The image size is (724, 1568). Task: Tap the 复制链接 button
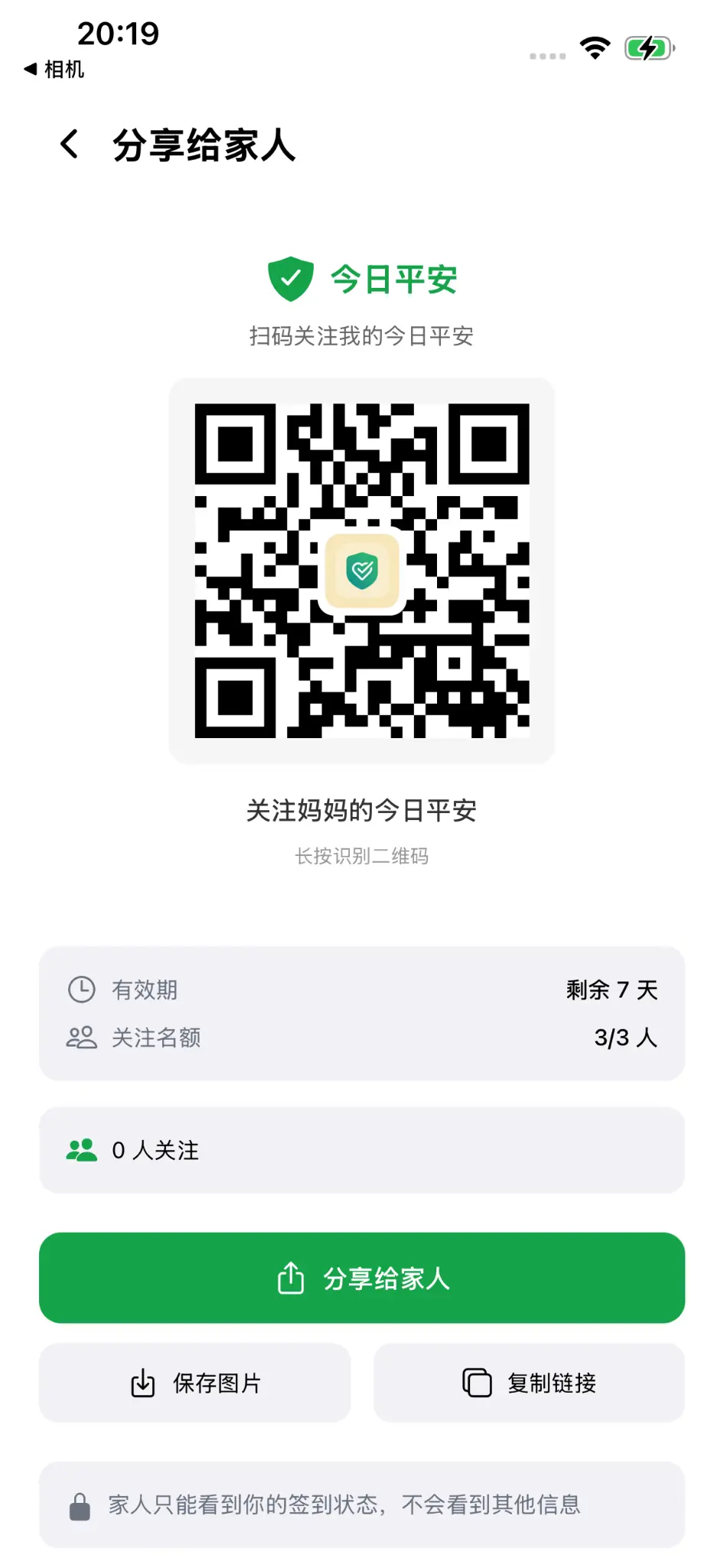click(528, 1383)
